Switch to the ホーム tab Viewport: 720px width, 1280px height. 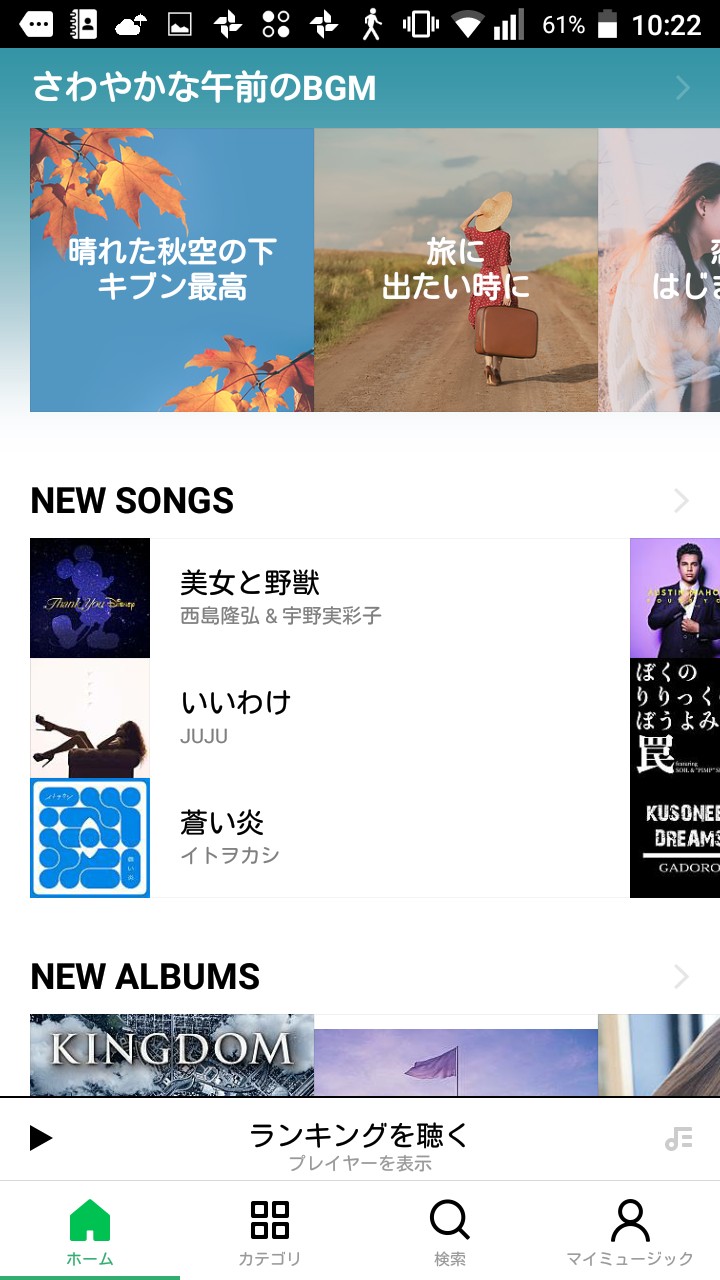(90, 1233)
